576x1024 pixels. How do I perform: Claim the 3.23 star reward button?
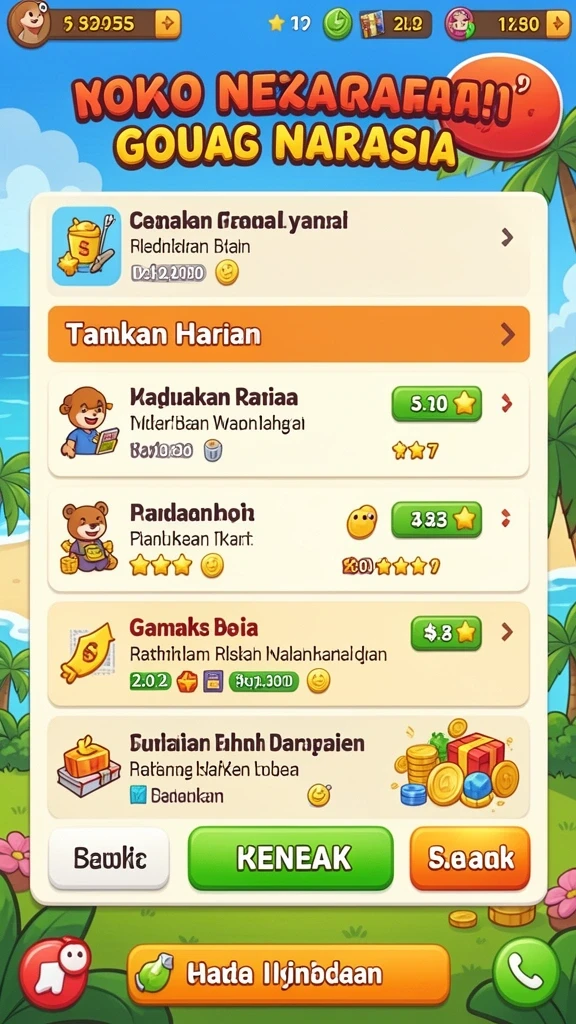click(x=436, y=519)
